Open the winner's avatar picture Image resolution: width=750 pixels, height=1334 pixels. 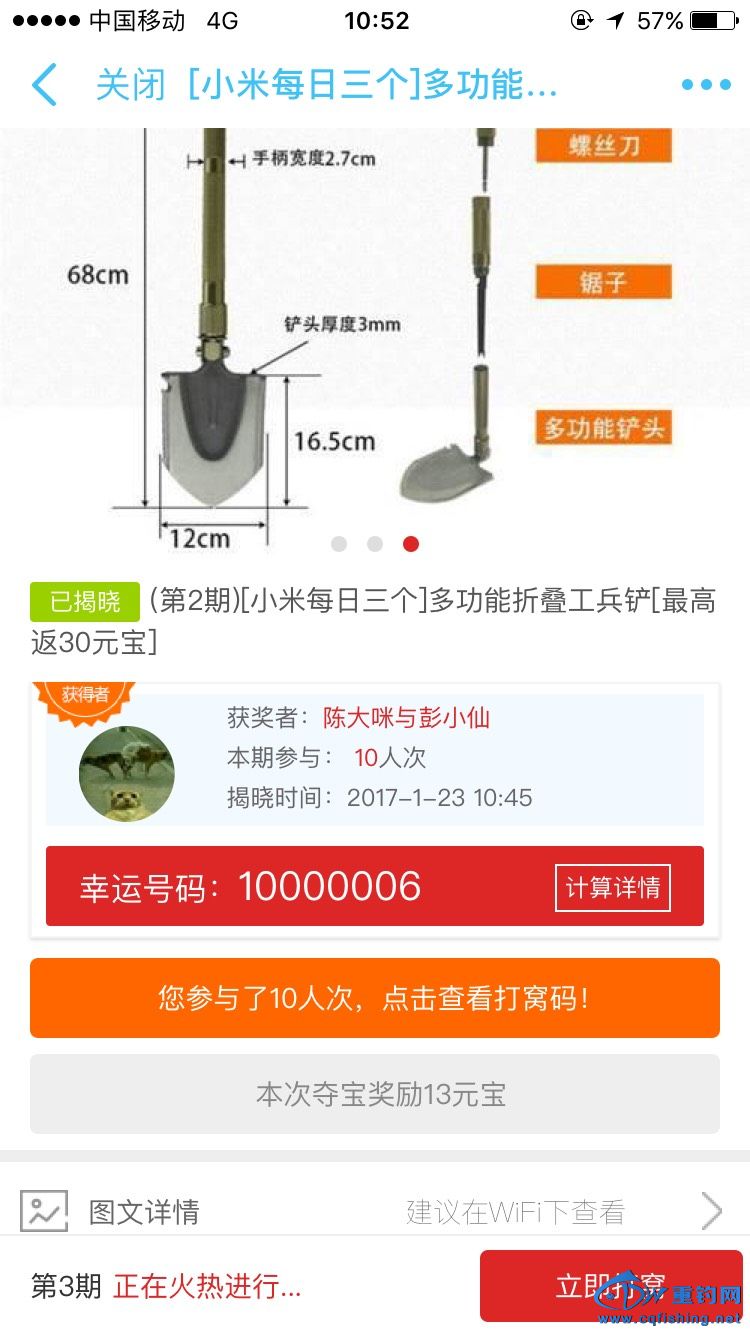127,773
